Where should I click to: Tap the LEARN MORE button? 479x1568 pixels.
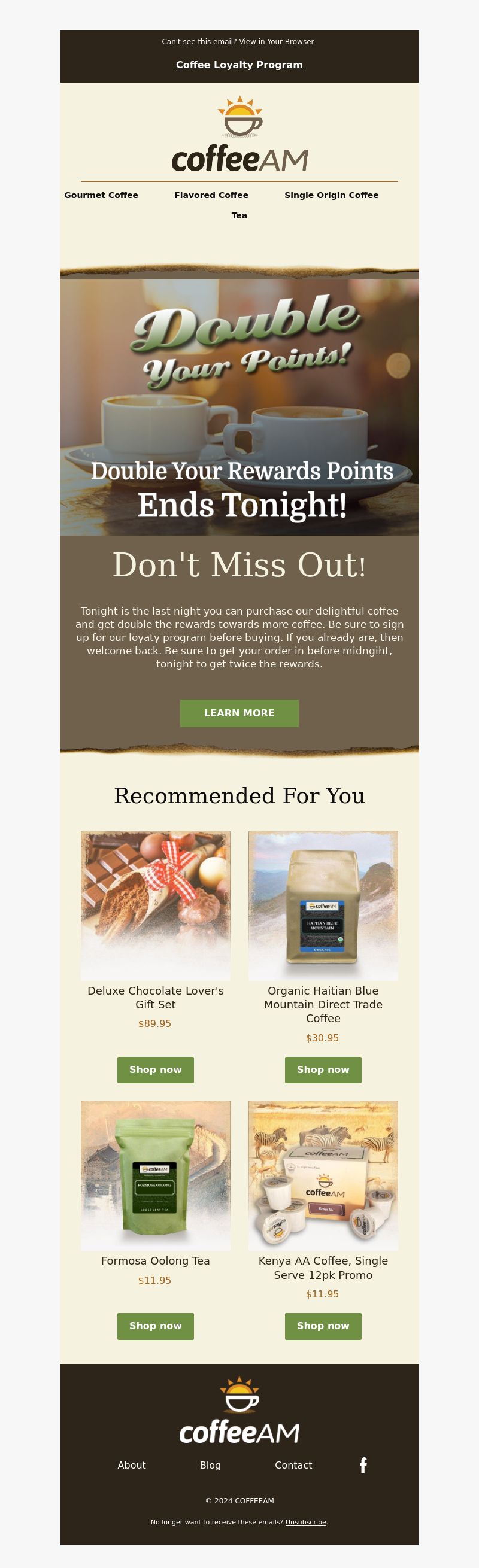(x=239, y=713)
